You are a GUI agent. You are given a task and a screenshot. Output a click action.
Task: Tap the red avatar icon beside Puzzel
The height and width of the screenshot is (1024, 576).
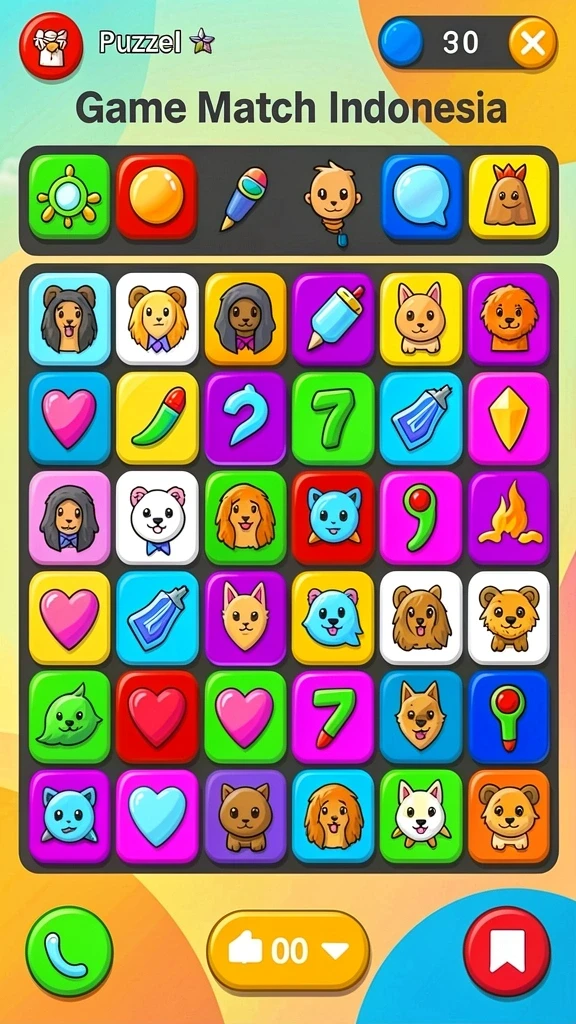pos(51,46)
